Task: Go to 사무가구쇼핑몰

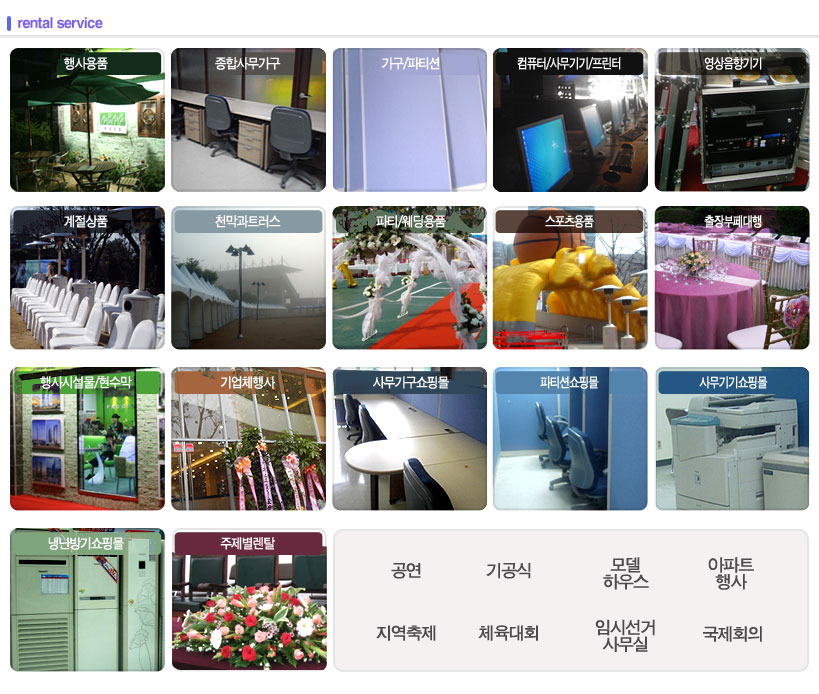Action: coord(410,439)
